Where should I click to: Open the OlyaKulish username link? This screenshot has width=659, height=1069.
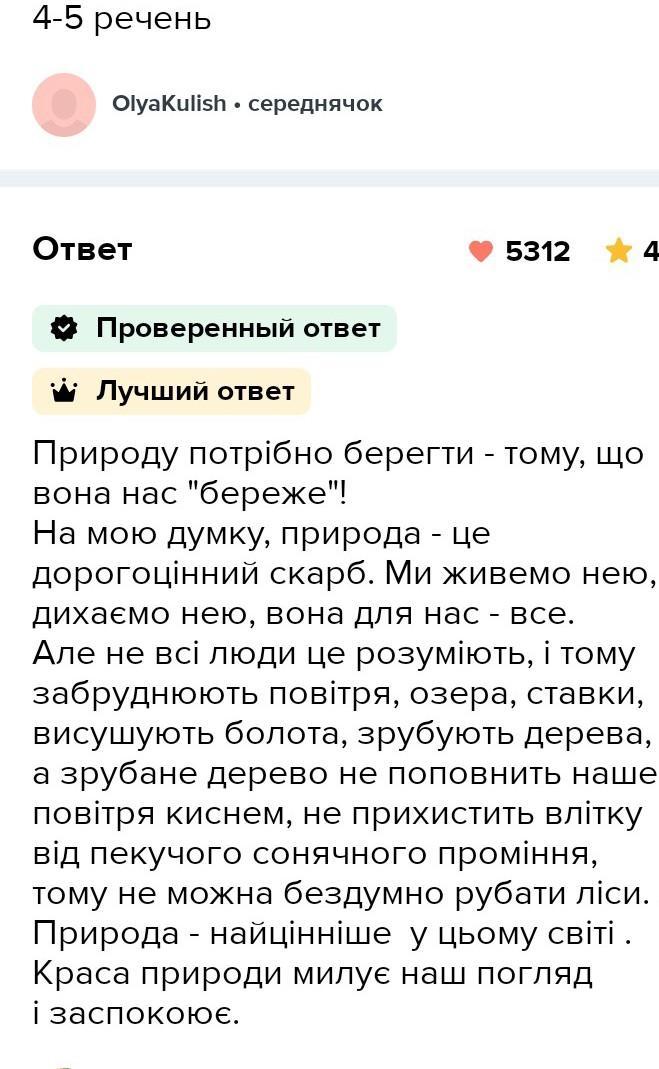click(169, 104)
